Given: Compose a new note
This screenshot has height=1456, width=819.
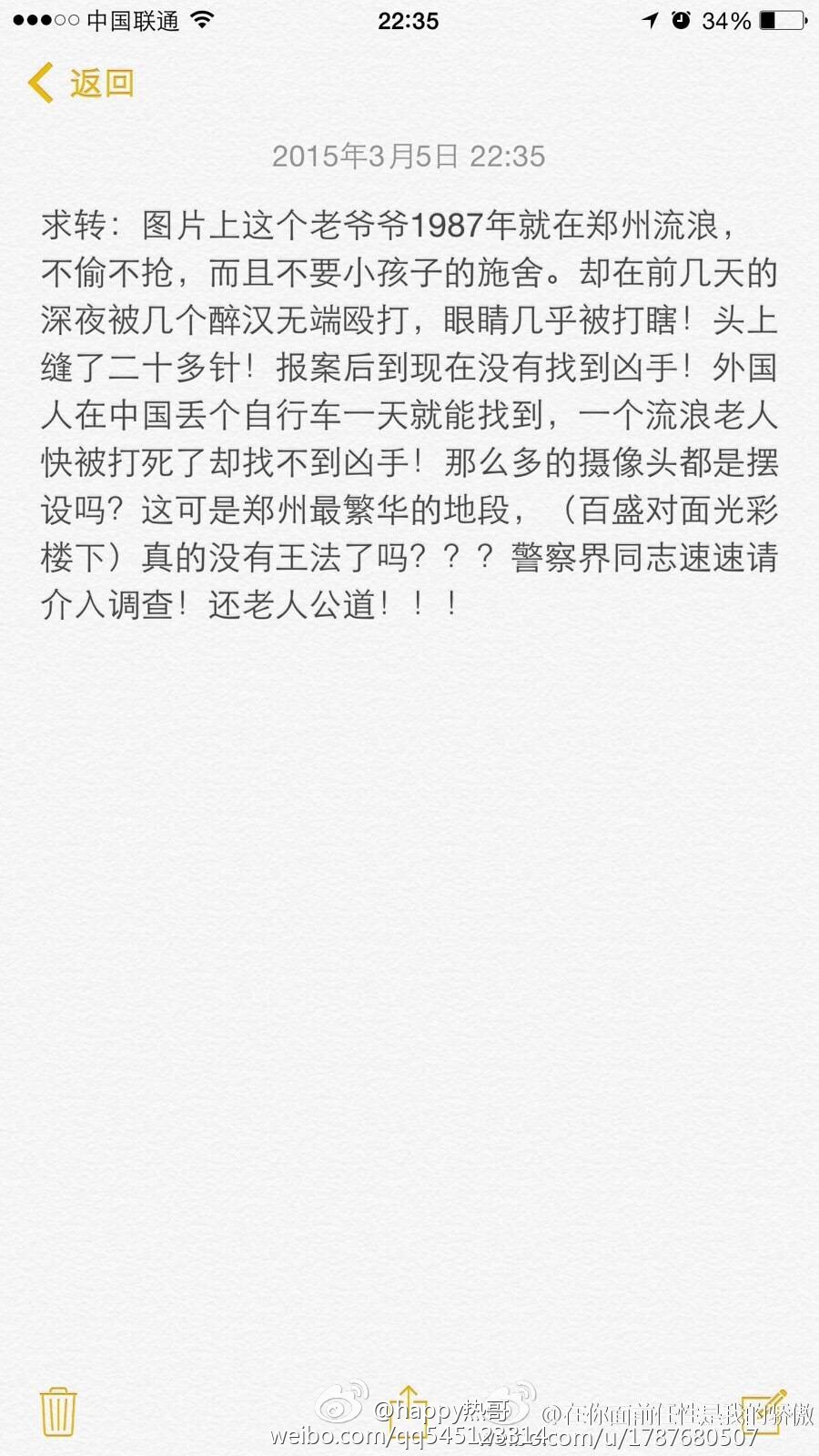Looking at the screenshot, I should tap(763, 1410).
